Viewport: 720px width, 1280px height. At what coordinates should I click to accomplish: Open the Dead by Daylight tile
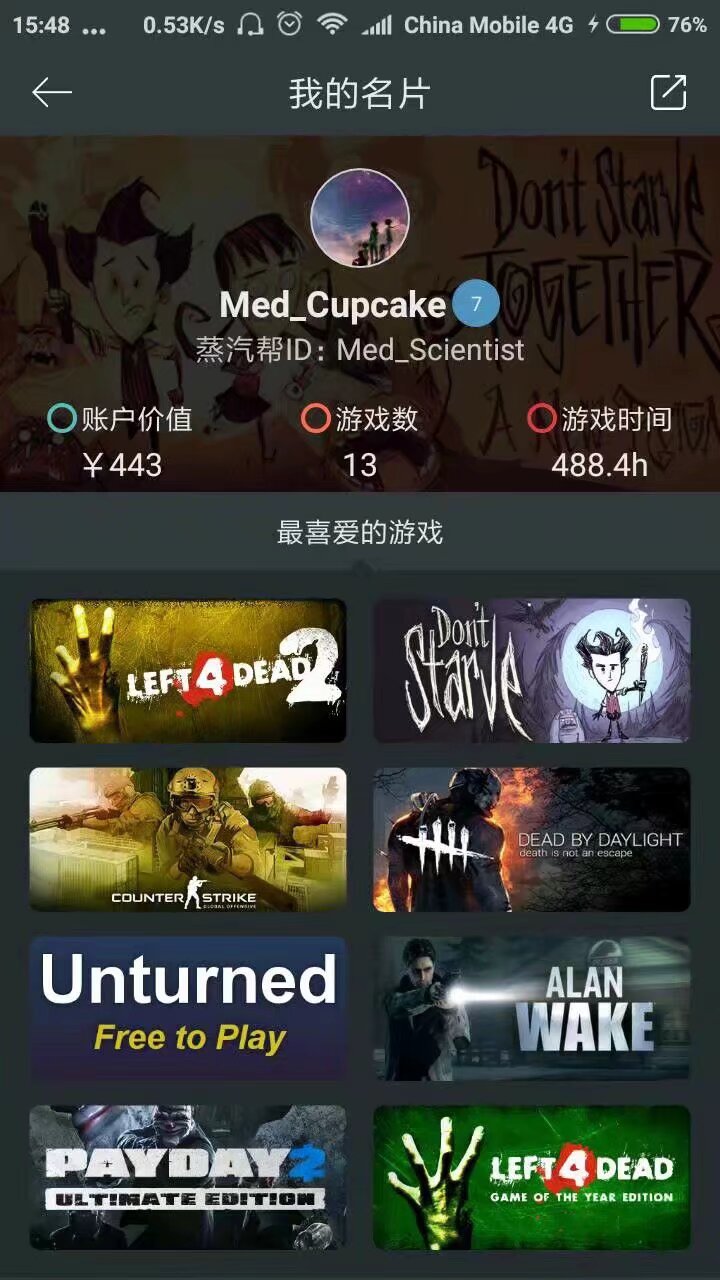pyautogui.click(x=532, y=839)
